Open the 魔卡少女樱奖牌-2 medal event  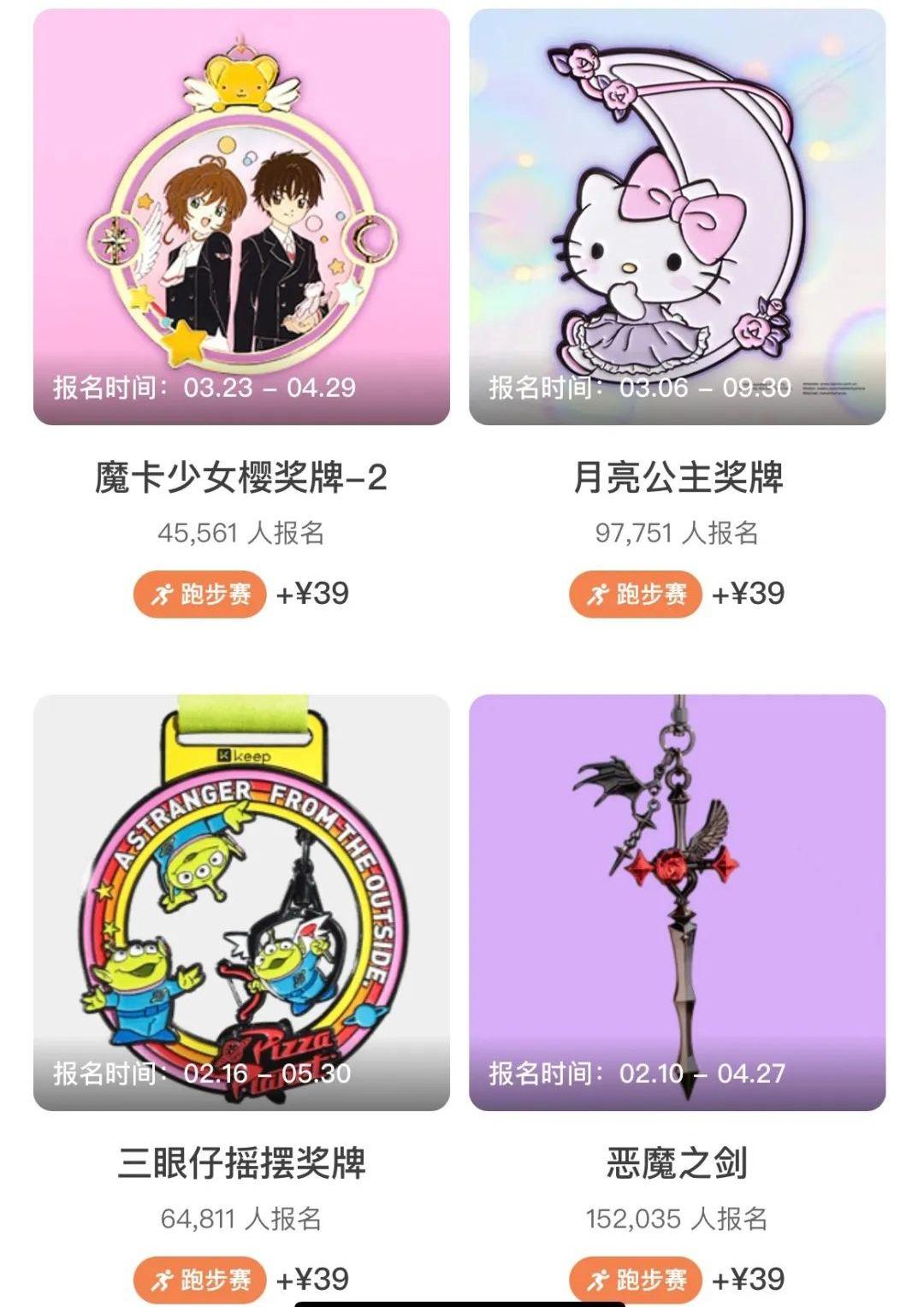(x=241, y=217)
